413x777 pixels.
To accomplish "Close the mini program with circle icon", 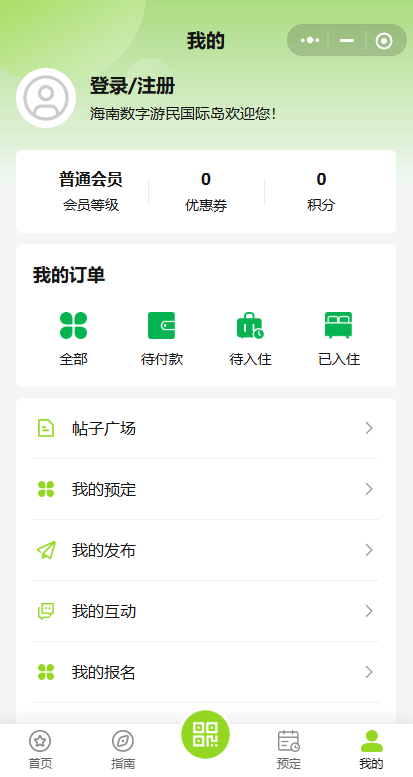I will click(384, 41).
